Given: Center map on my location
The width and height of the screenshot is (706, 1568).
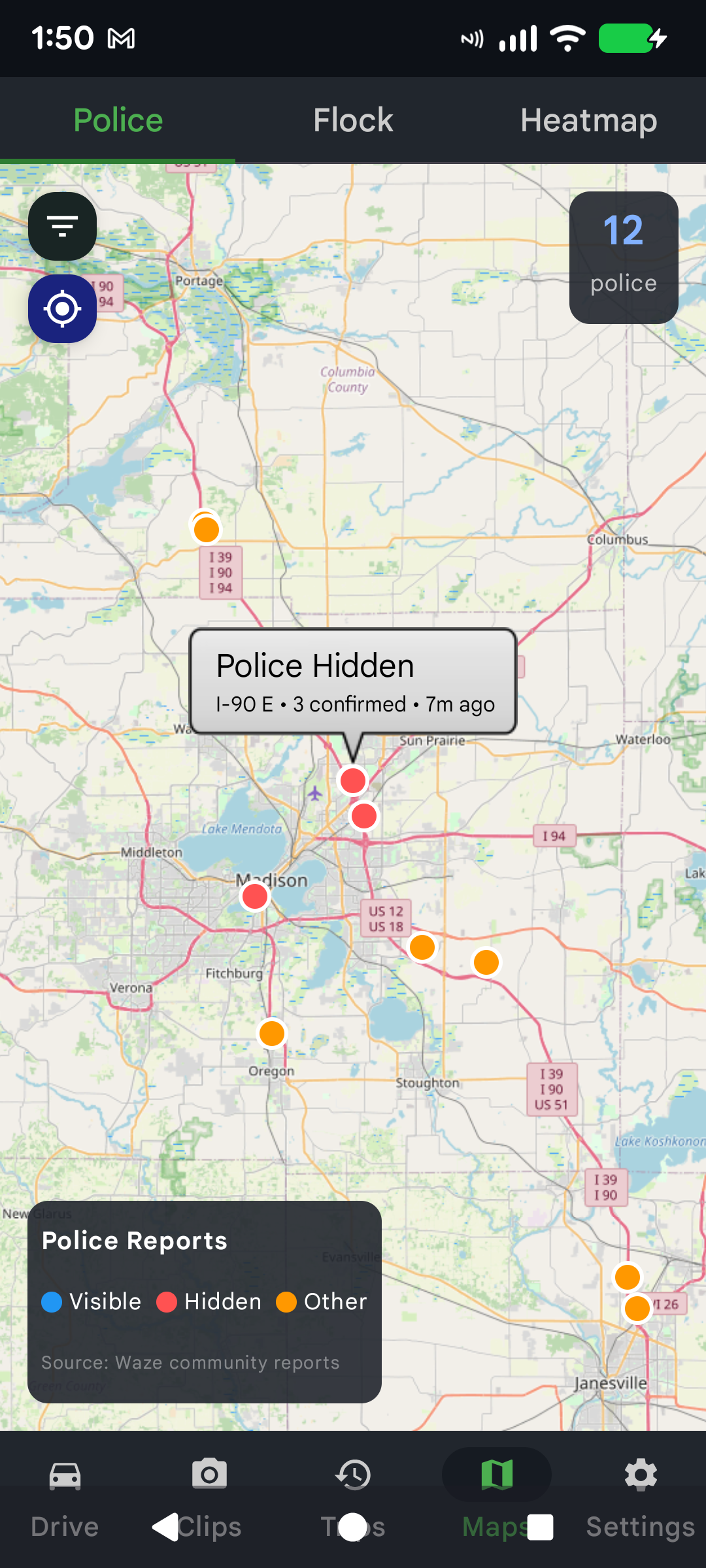Looking at the screenshot, I should (62, 308).
